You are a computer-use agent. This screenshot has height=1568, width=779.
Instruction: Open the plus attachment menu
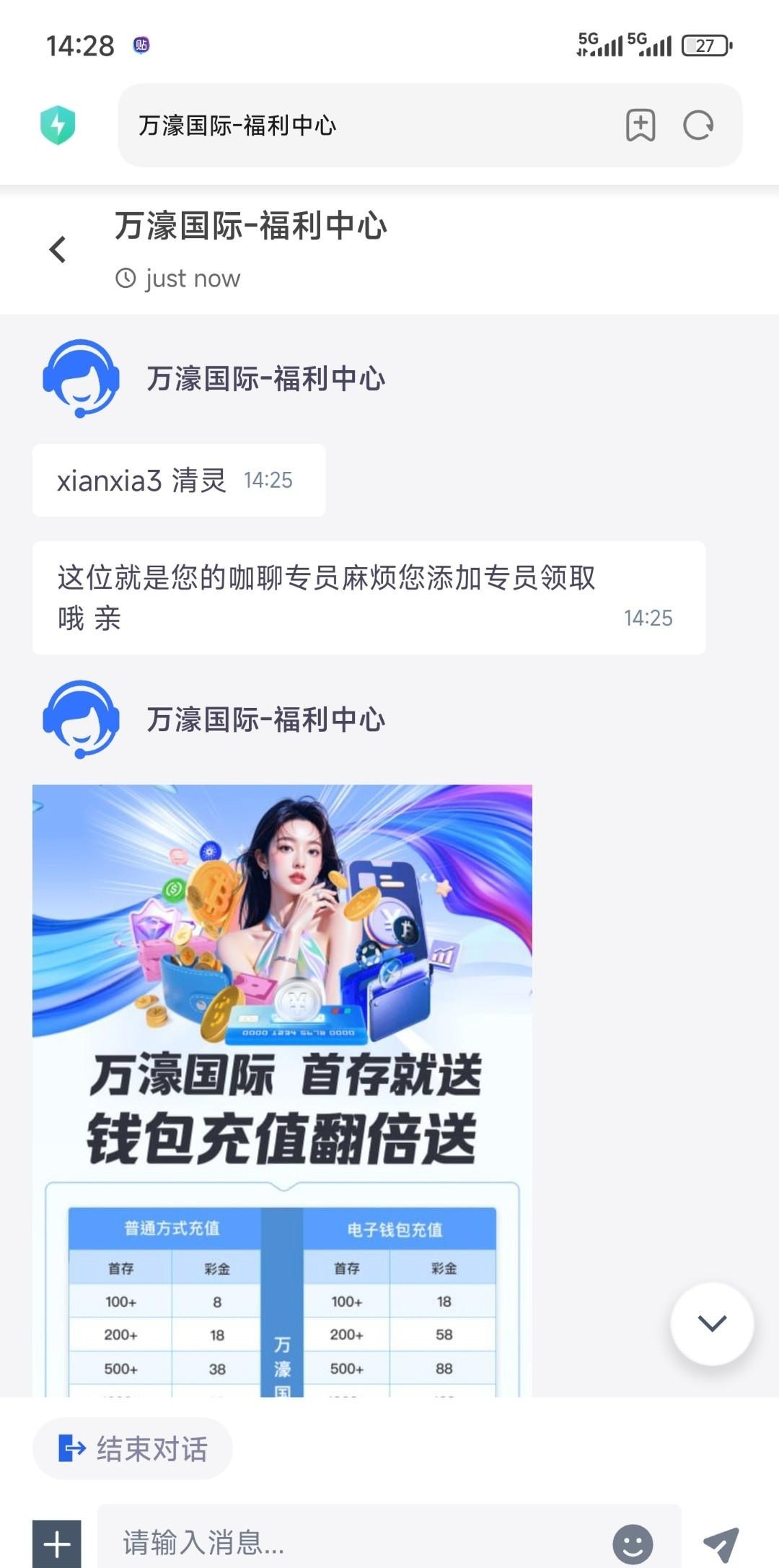(x=57, y=1544)
